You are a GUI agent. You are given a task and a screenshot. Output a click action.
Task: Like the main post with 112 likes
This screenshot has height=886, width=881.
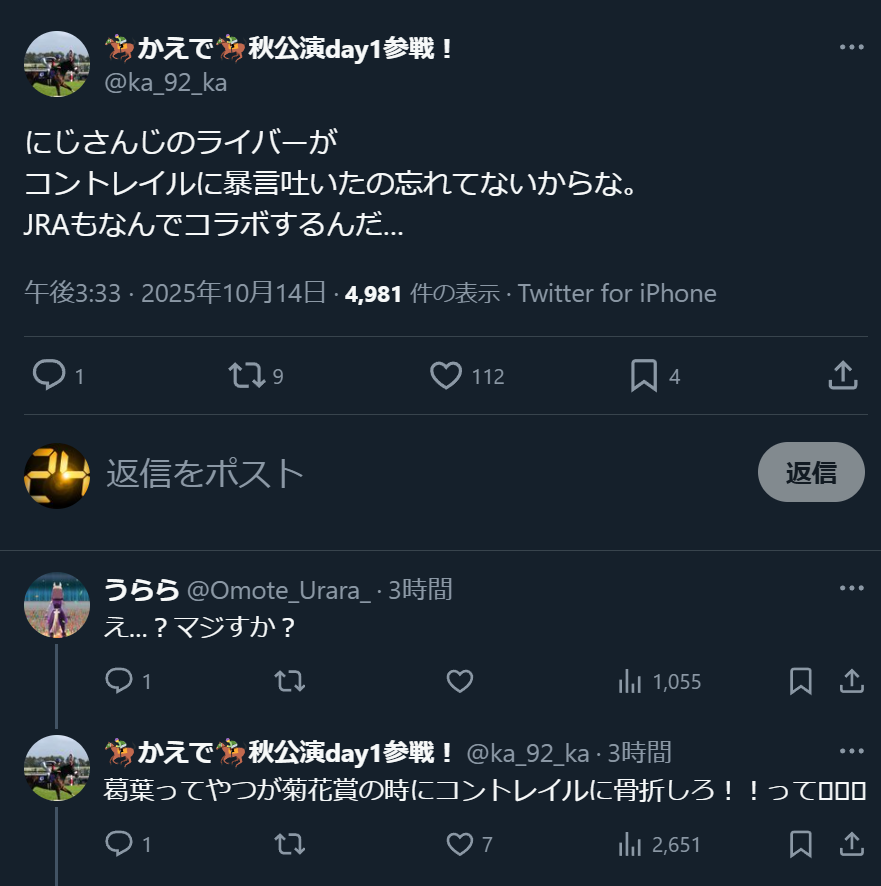tap(445, 376)
